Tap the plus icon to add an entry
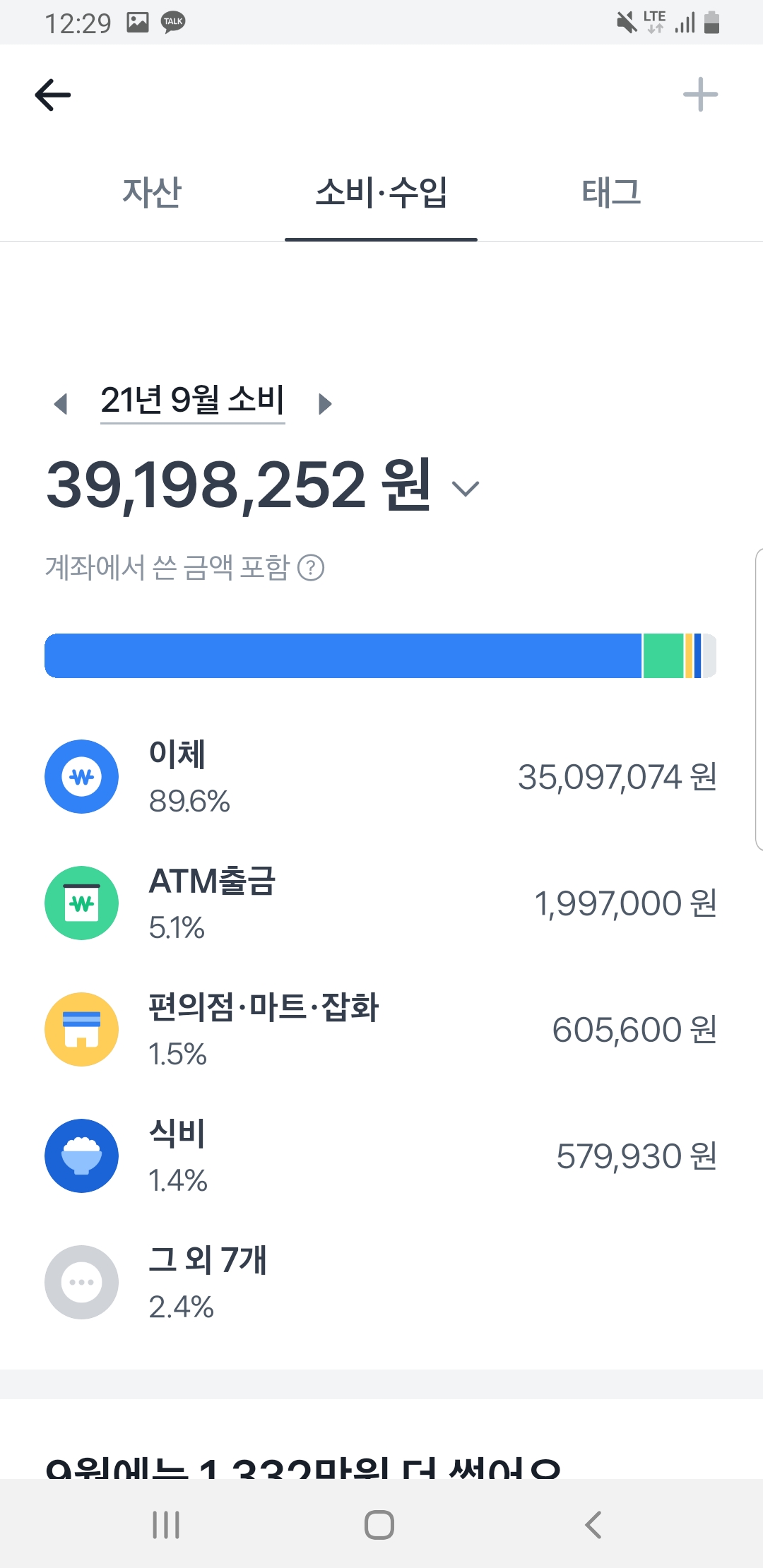763x1568 pixels. (700, 95)
